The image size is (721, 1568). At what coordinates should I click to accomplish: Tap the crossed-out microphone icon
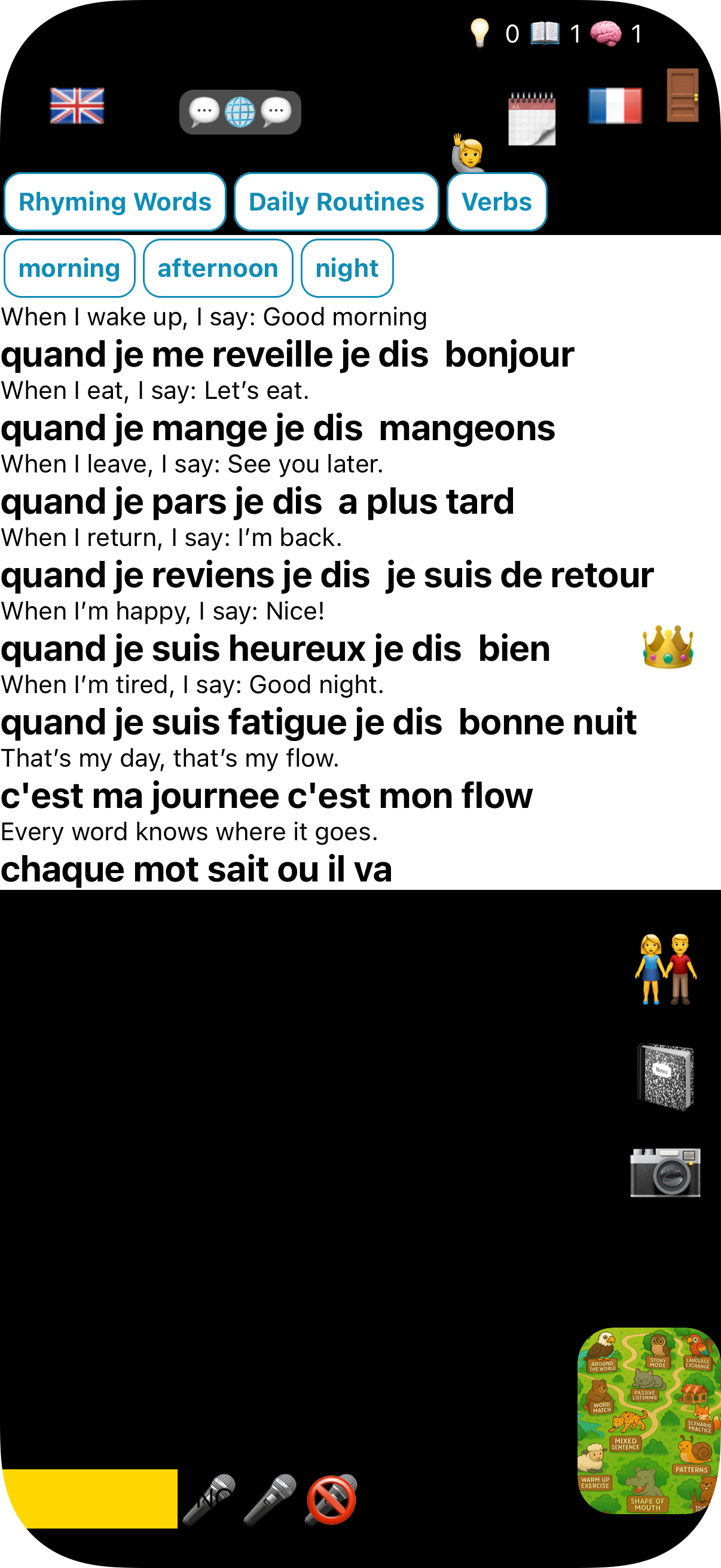[332, 1499]
